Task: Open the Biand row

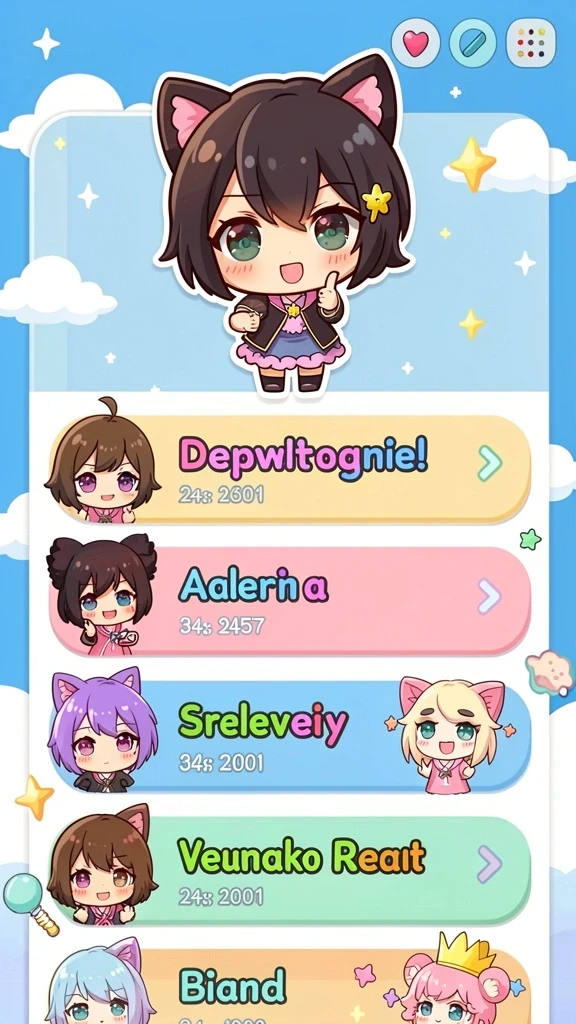Action: (290, 986)
